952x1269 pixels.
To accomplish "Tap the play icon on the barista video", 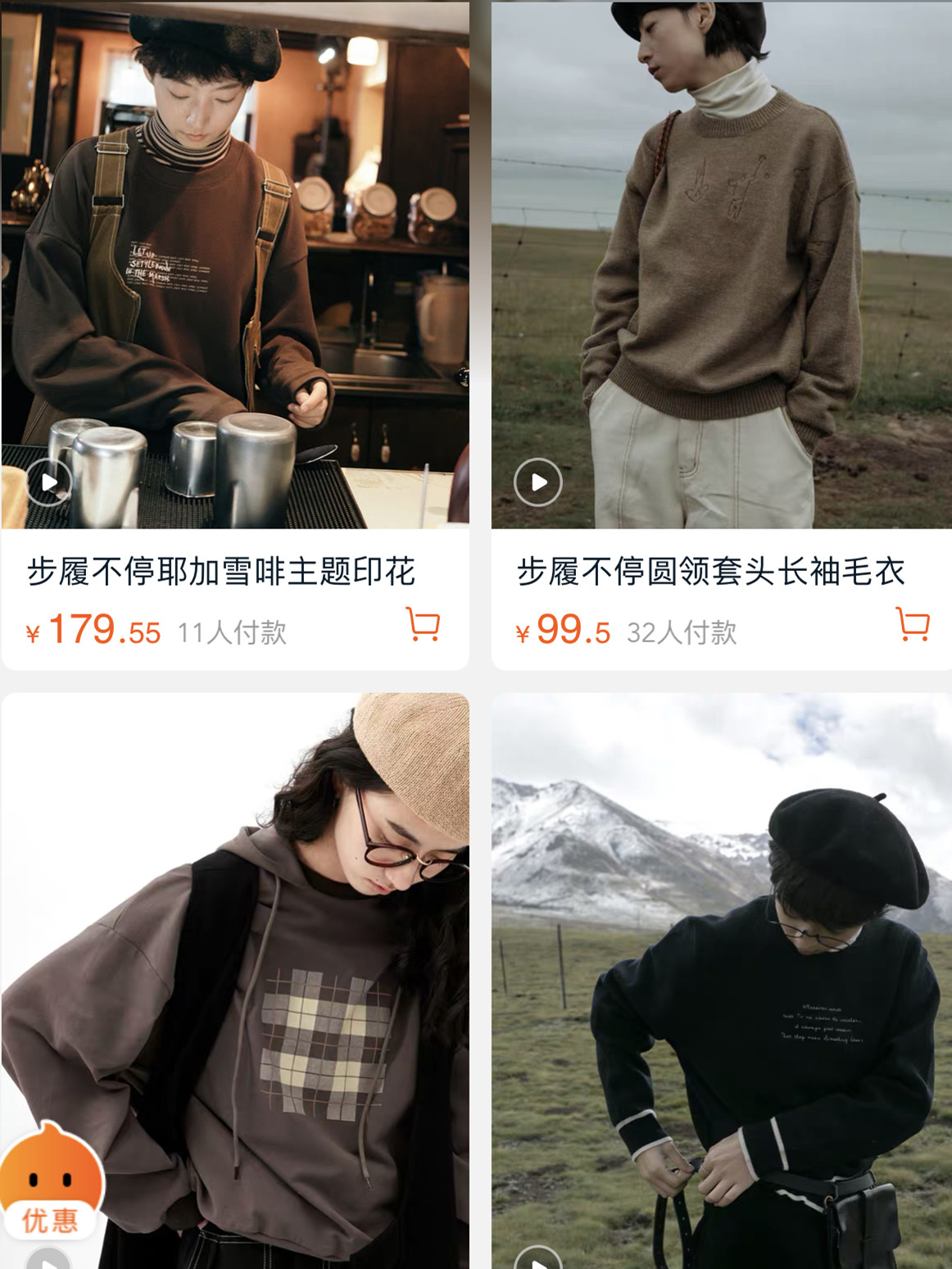I will pos(51,483).
